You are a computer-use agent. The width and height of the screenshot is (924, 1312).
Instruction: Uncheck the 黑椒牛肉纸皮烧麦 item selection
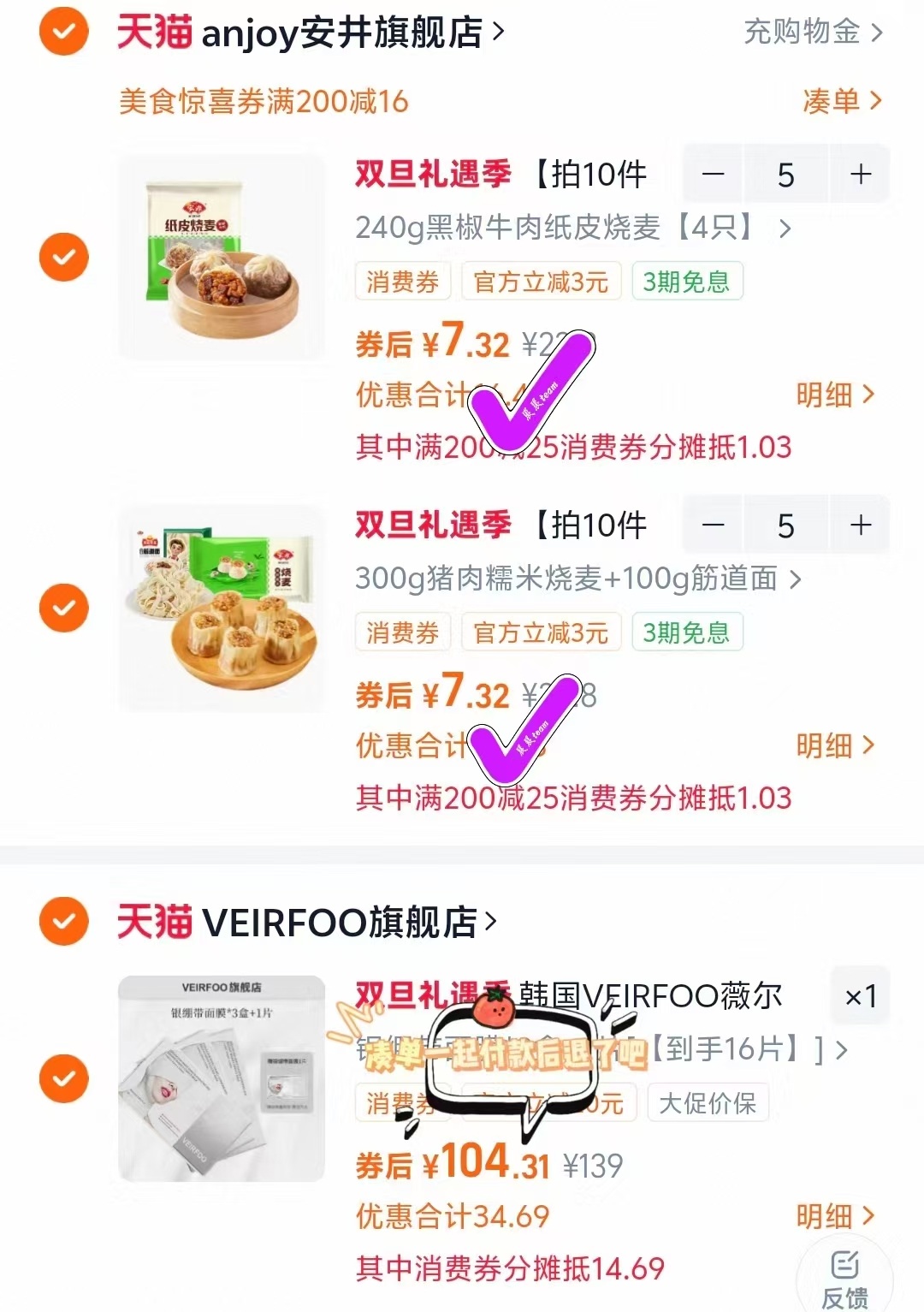click(63, 257)
